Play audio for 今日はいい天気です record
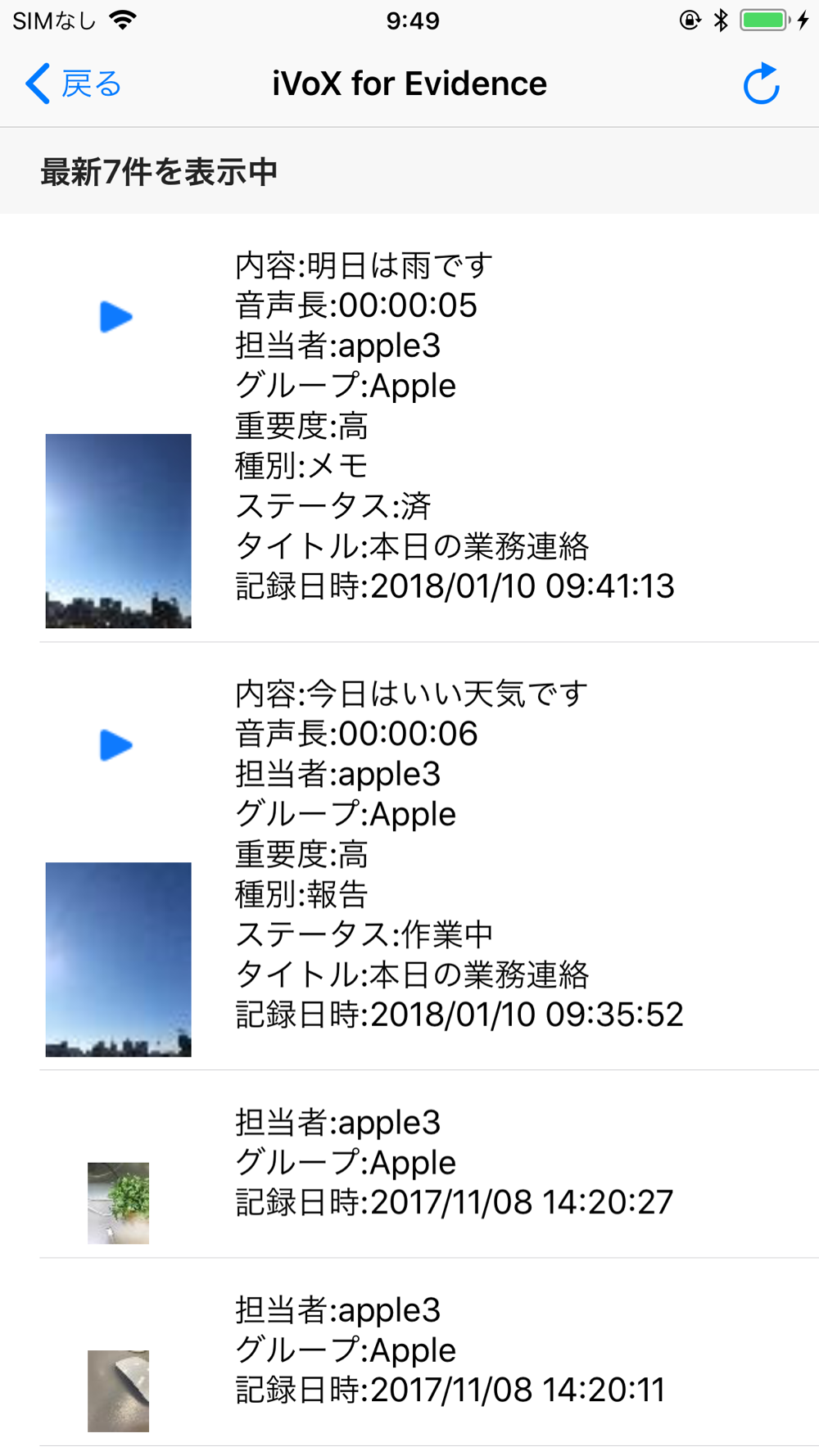Image resolution: width=819 pixels, height=1456 pixels. click(x=116, y=745)
